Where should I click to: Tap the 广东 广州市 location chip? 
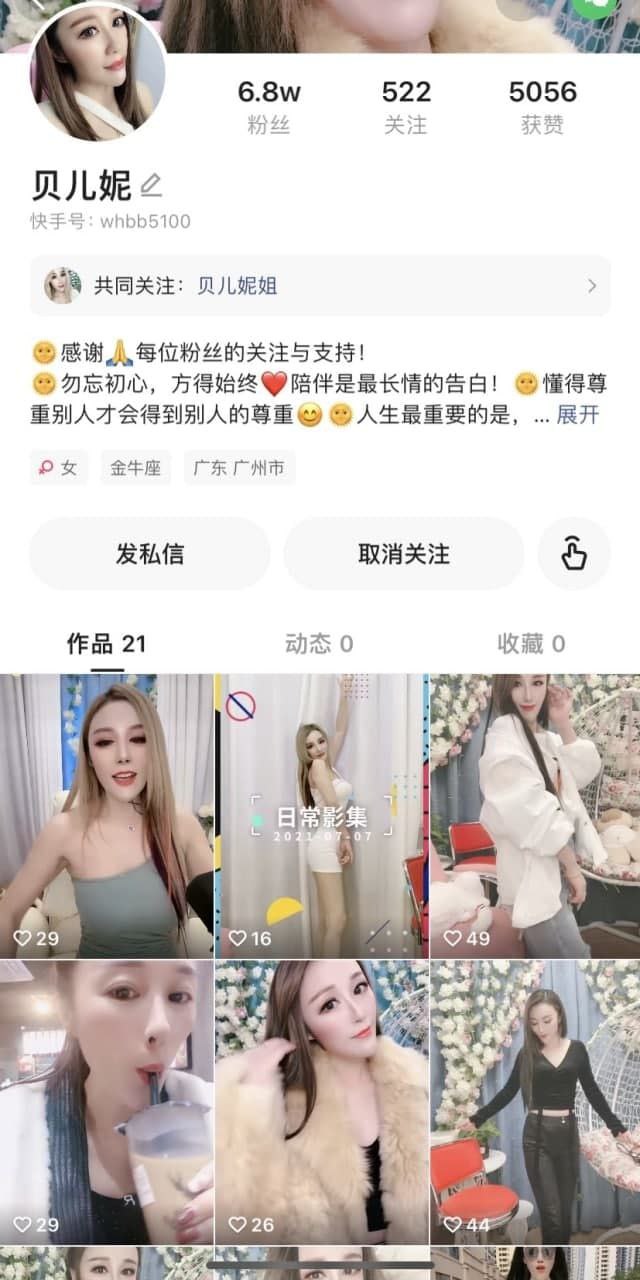point(240,468)
